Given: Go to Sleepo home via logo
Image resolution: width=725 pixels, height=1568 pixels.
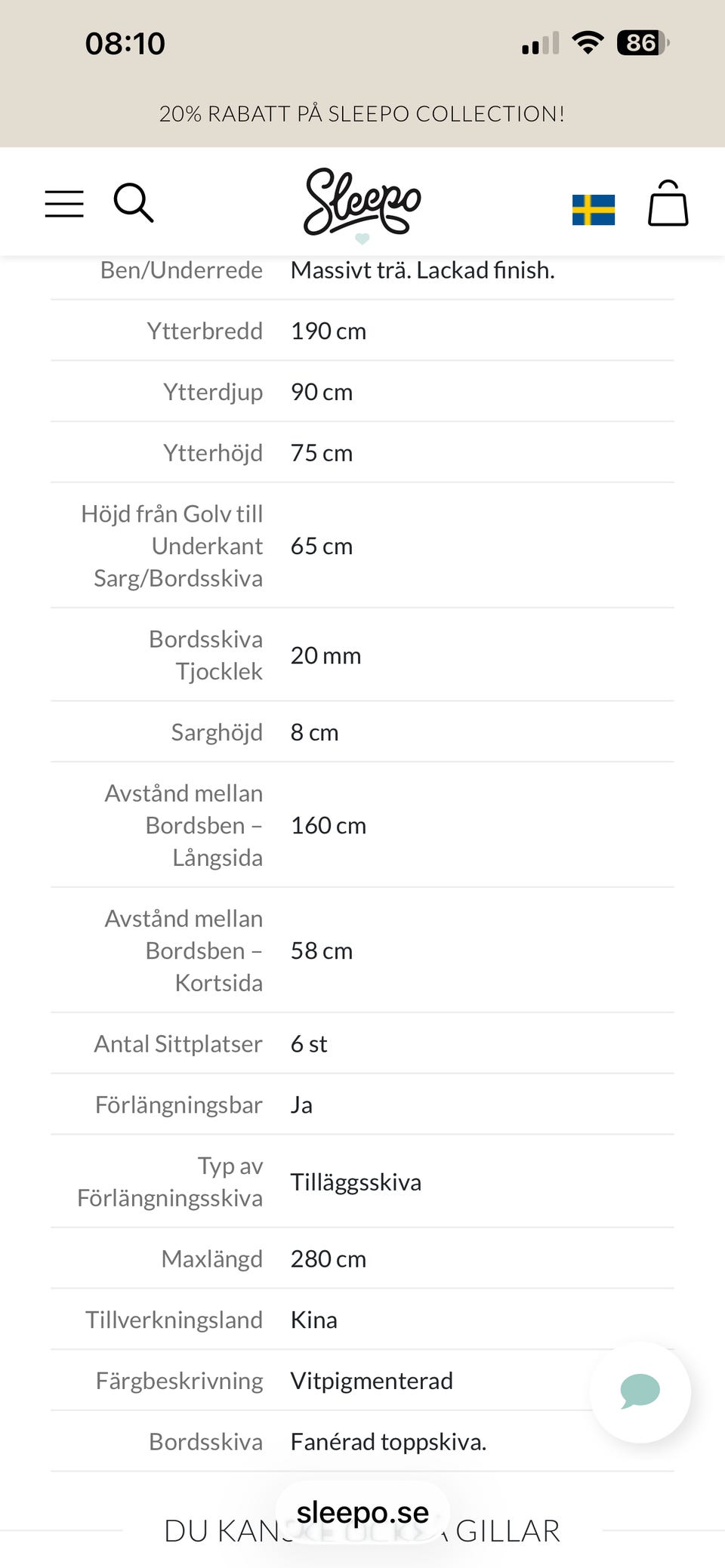Looking at the screenshot, I should (x=362, y=202).
